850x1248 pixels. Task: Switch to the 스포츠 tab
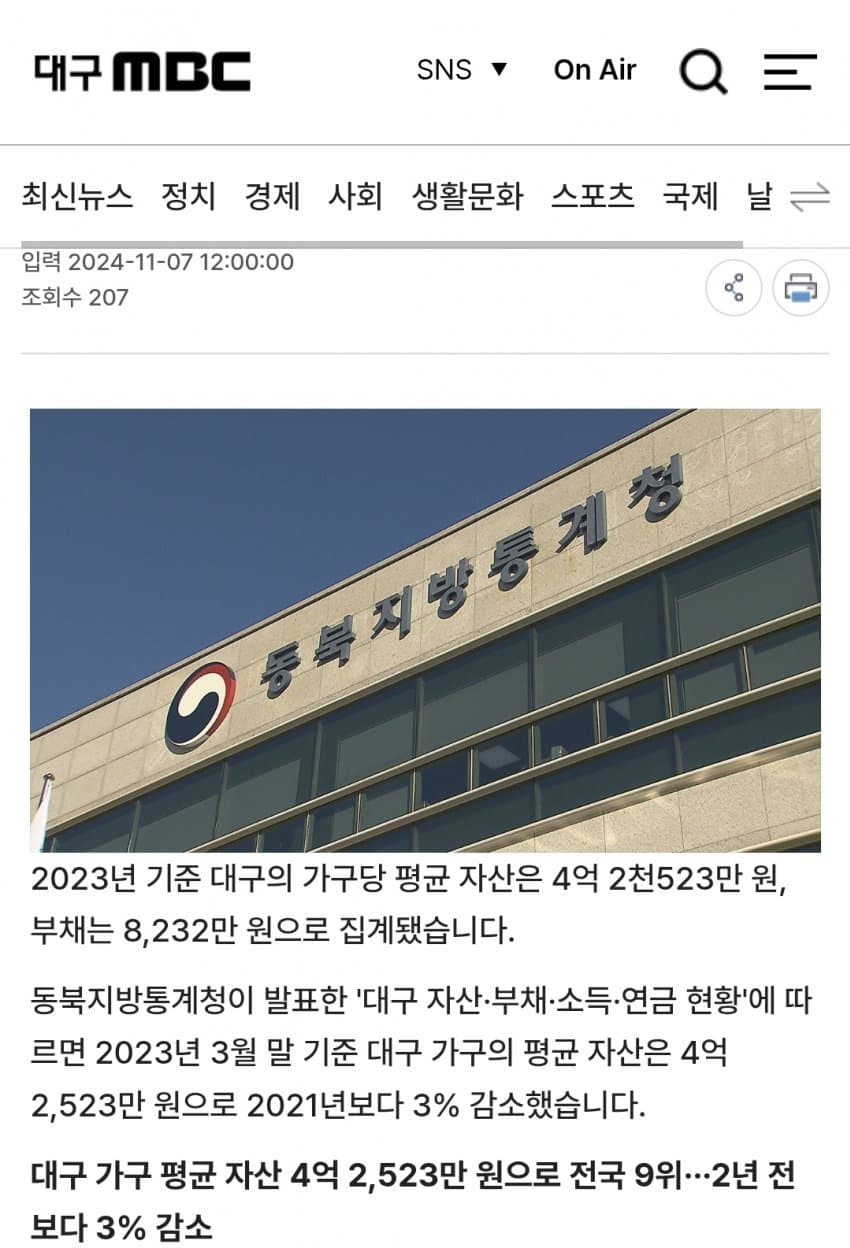click(593, 196)
